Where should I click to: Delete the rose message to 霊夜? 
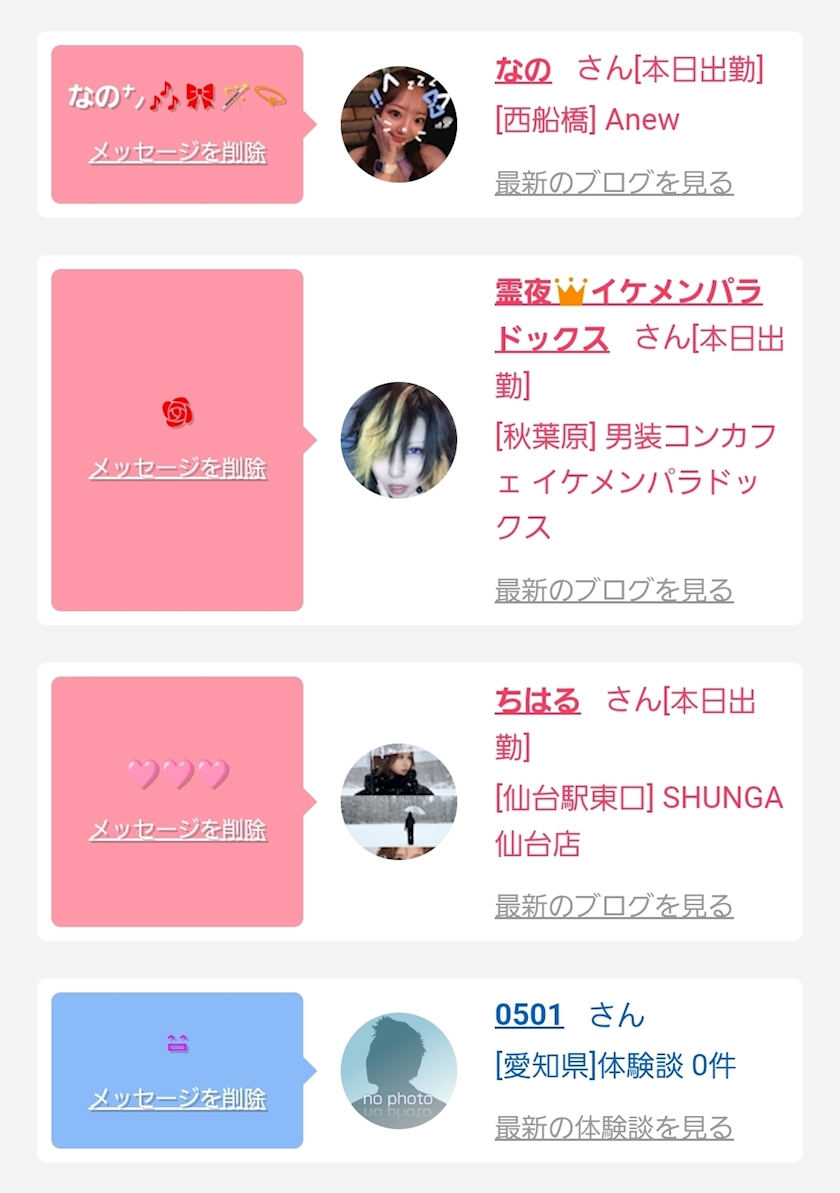click(178, 468)
